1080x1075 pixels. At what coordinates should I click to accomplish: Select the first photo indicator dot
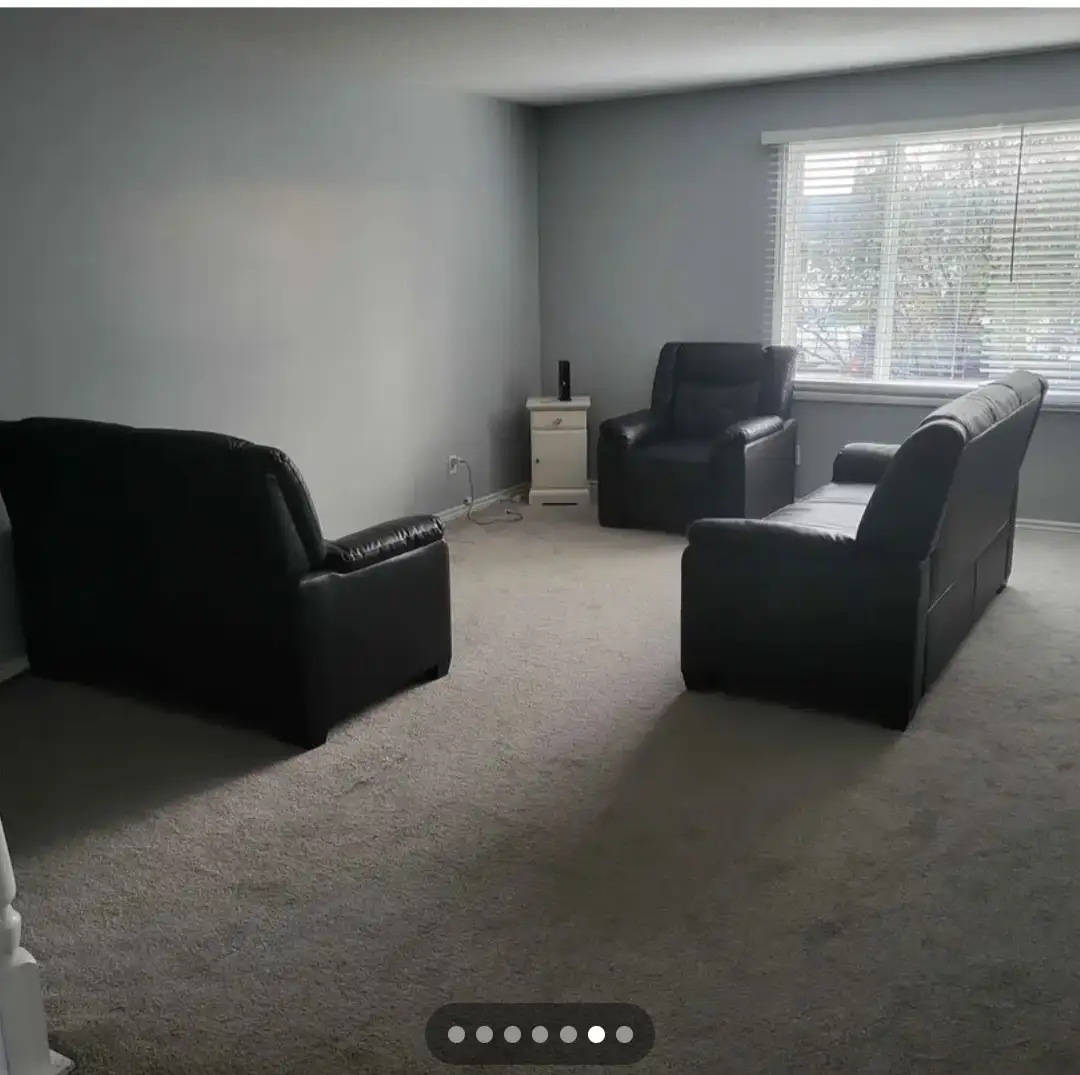[x=456, y=1034]
